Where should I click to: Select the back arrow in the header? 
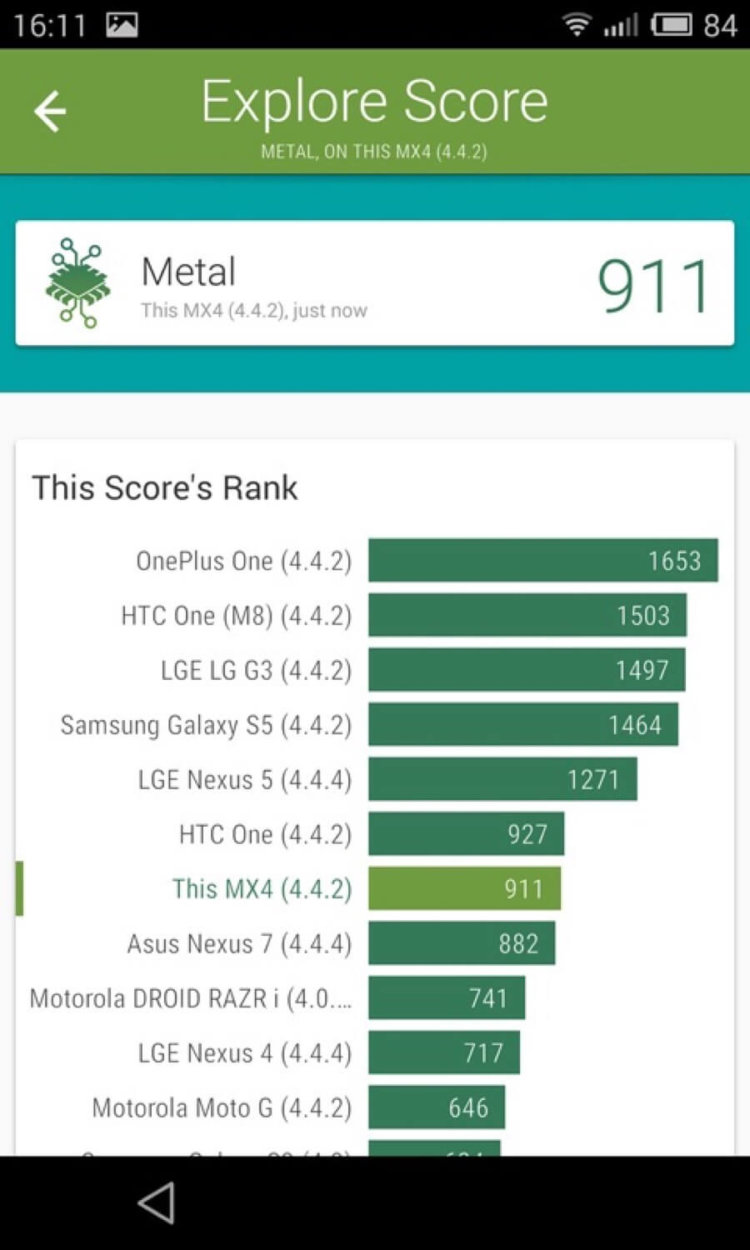(50, 110)
